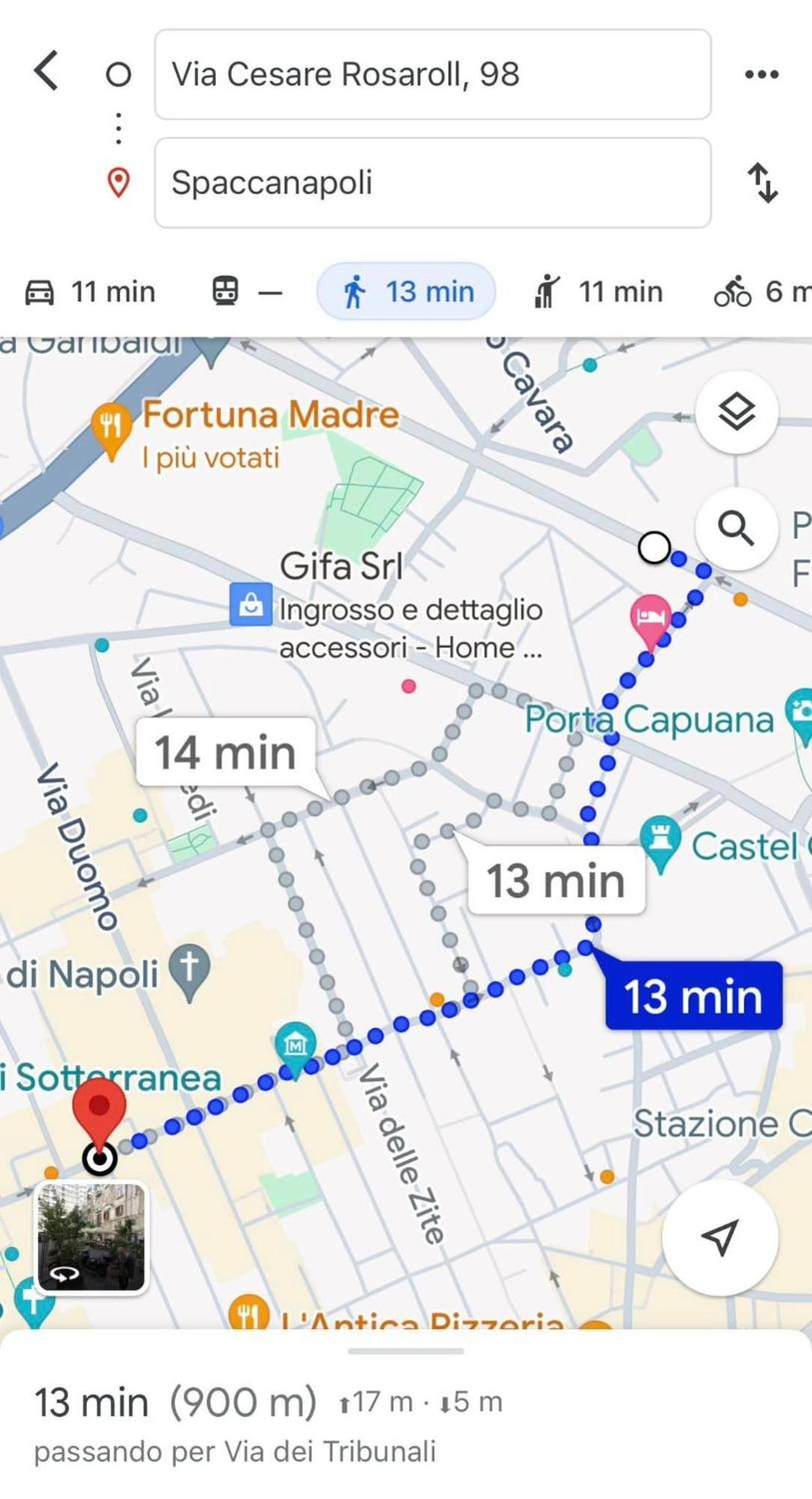Switch to cycling directions

[760, 292]
